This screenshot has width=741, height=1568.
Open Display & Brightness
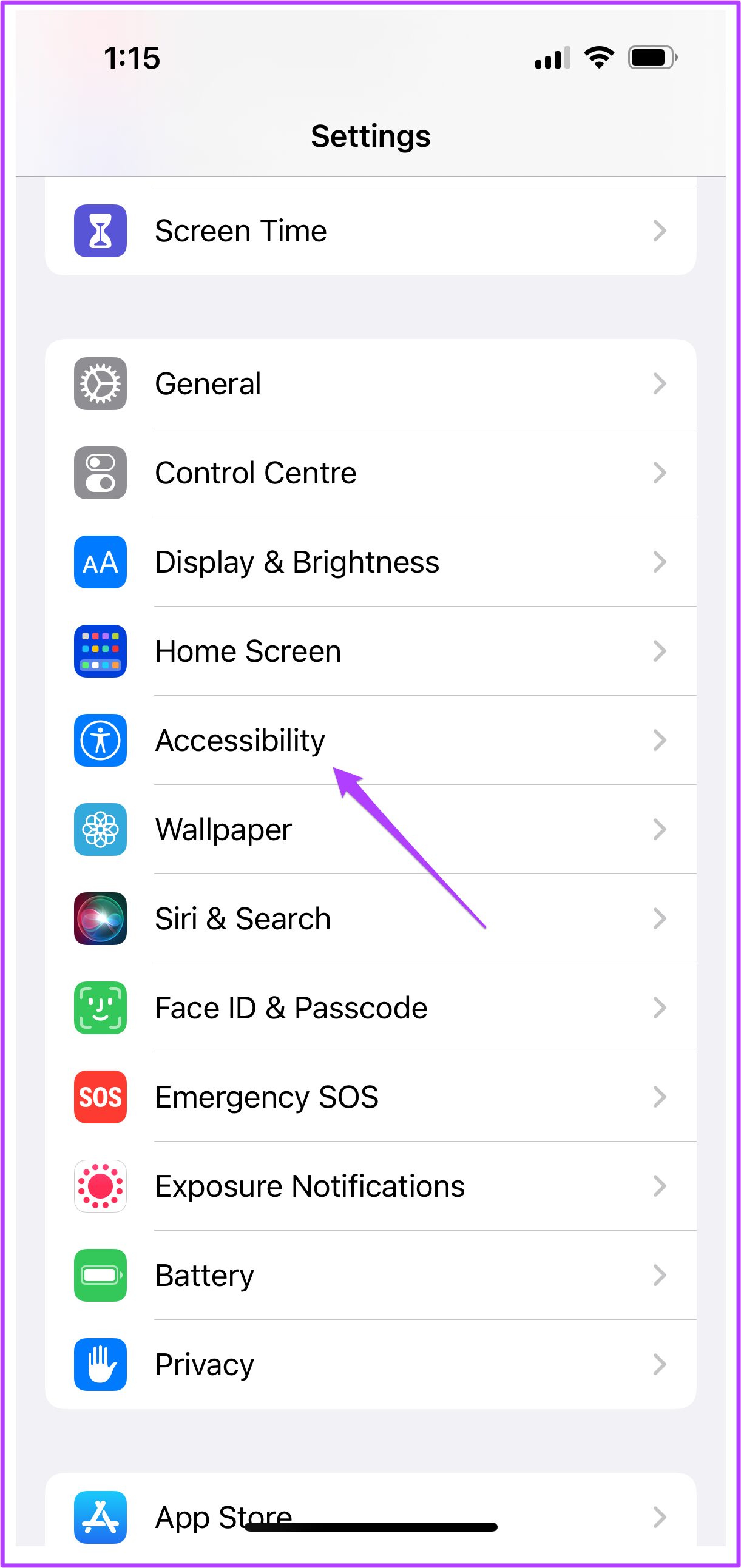[370, 562]
